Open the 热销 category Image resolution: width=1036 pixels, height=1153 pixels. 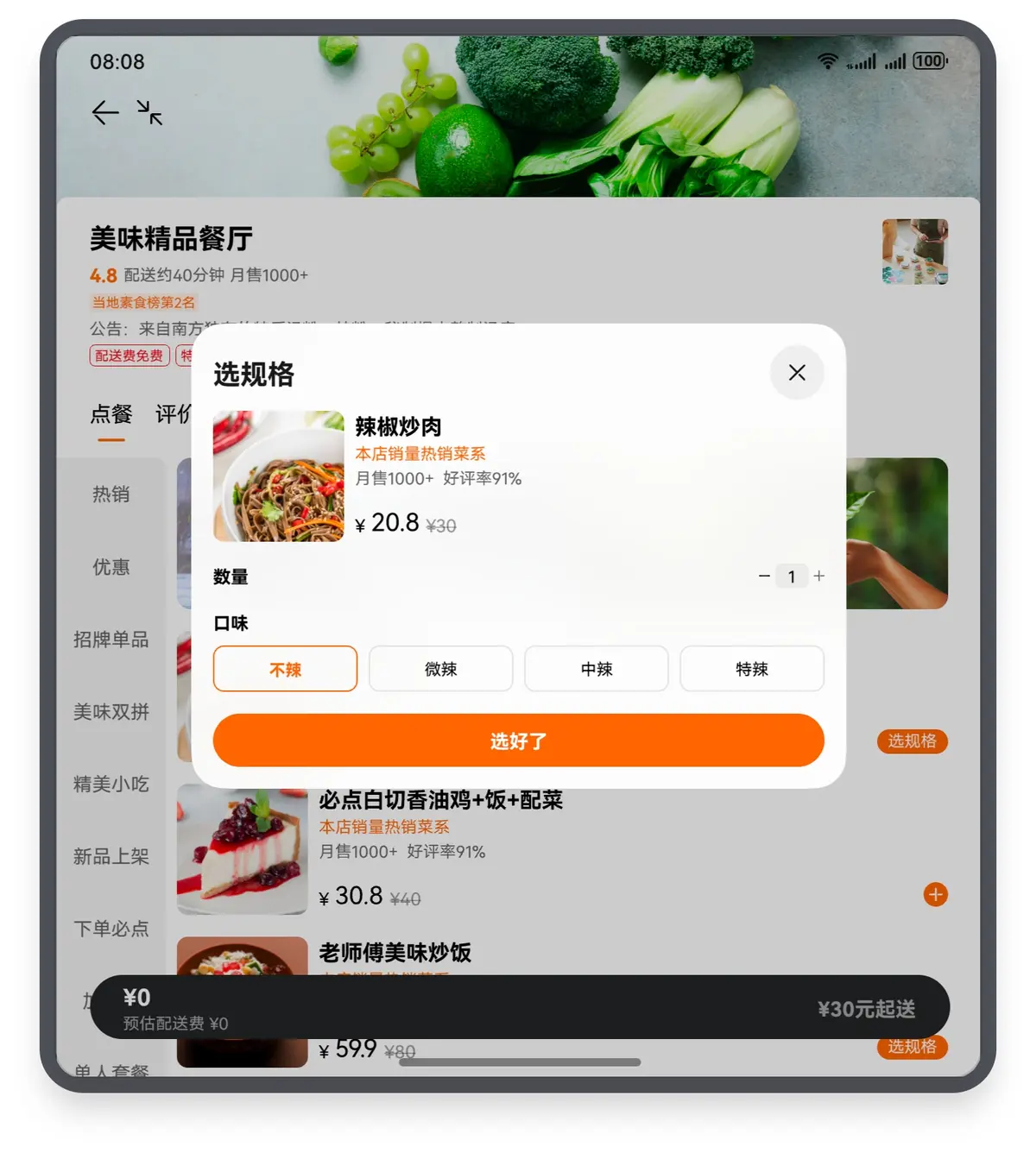(x=111, y=495)
